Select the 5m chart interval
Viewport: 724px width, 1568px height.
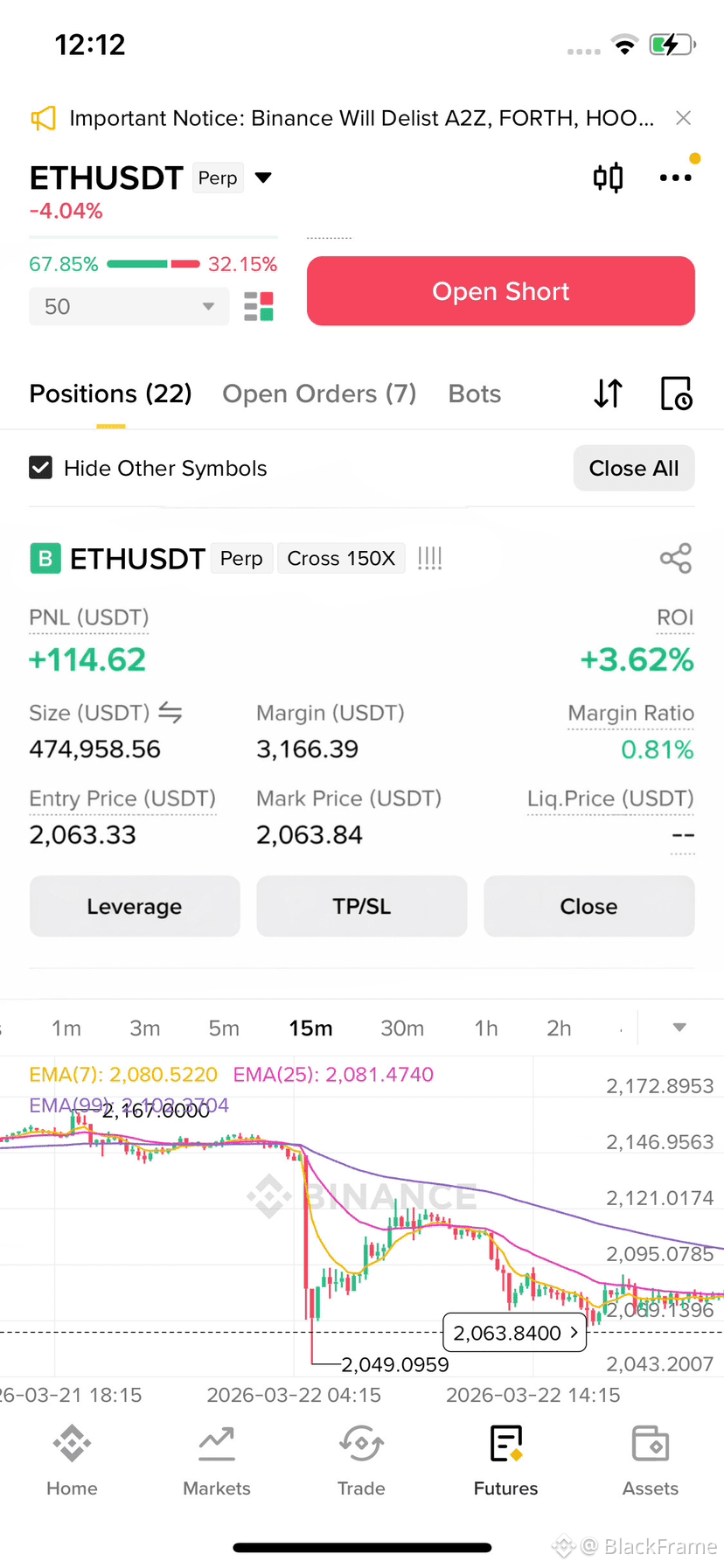tap(224, 1028)
